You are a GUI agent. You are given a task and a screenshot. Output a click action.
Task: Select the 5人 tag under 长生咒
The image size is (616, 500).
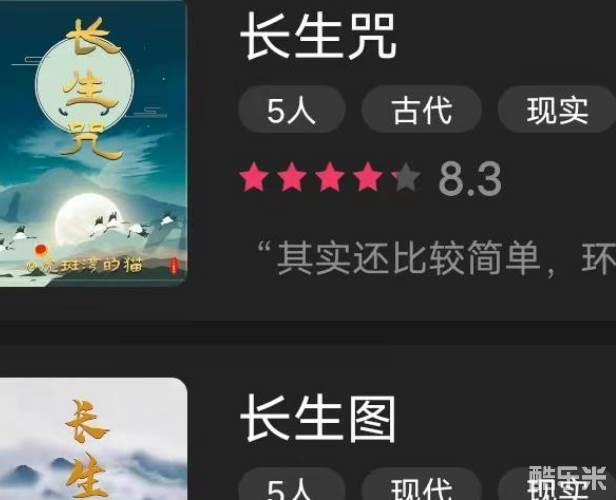291,110
